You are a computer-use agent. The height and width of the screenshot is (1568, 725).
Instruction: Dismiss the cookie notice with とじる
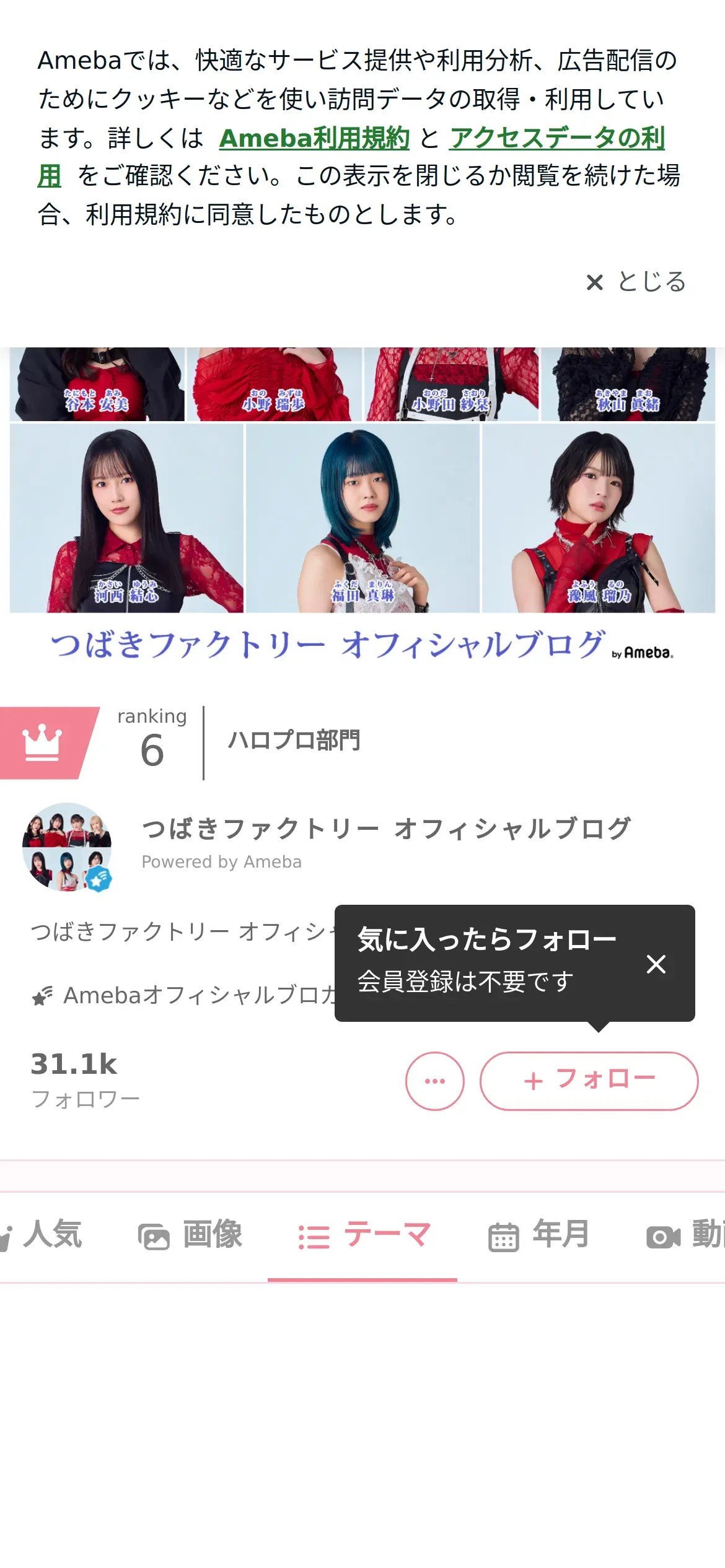[636, 282]
